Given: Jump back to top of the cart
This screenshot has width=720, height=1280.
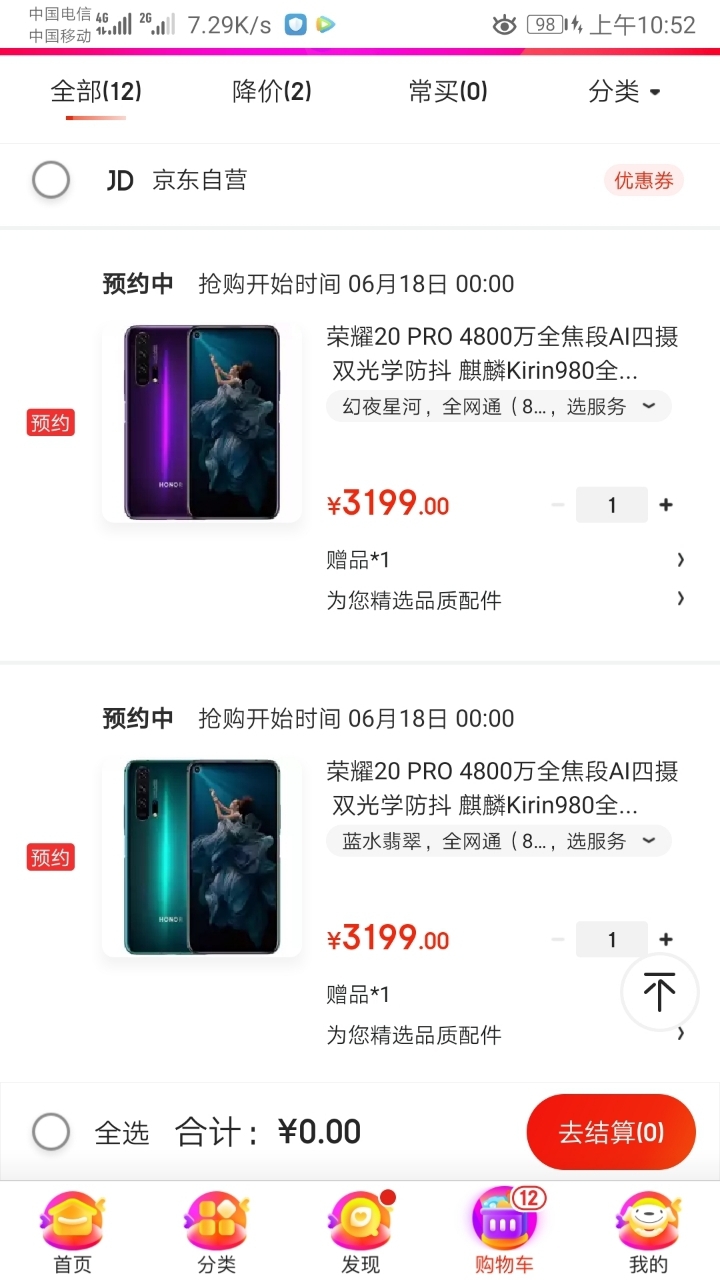Looking at the screenshot, I should click(x=659, y=992).
